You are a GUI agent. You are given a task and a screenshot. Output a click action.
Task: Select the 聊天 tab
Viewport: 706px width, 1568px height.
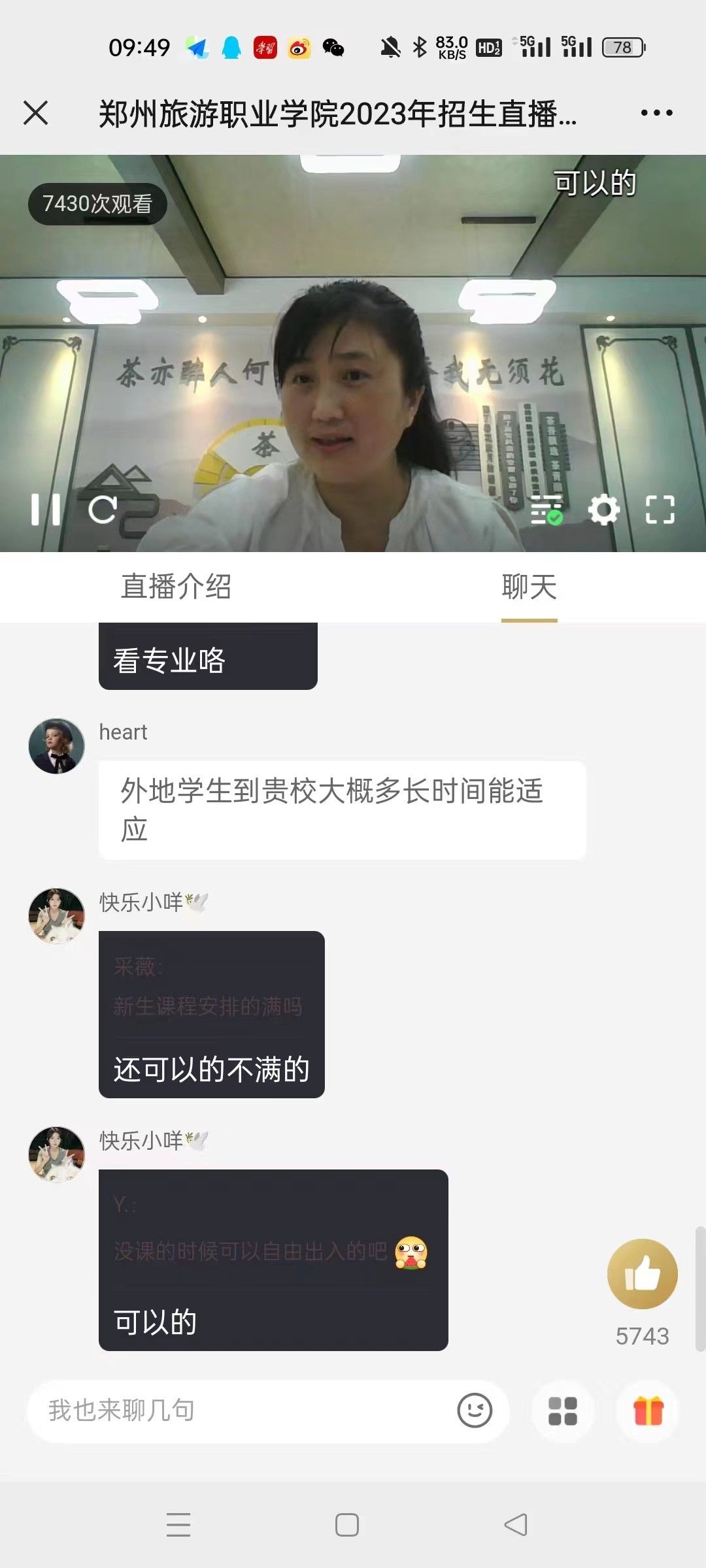pyautogui.click(x=529, y=586)
